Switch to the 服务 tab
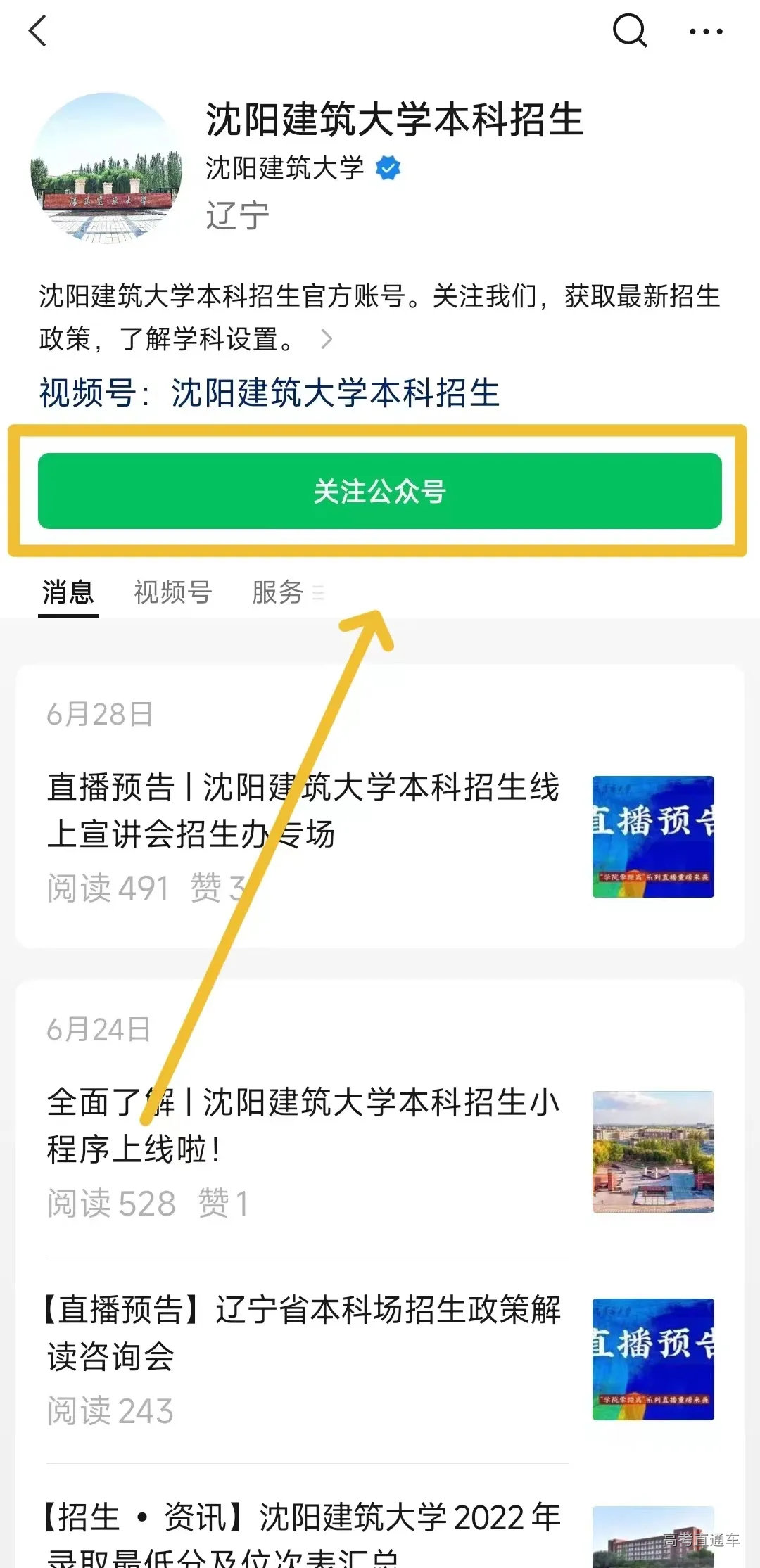 [276, 593]
